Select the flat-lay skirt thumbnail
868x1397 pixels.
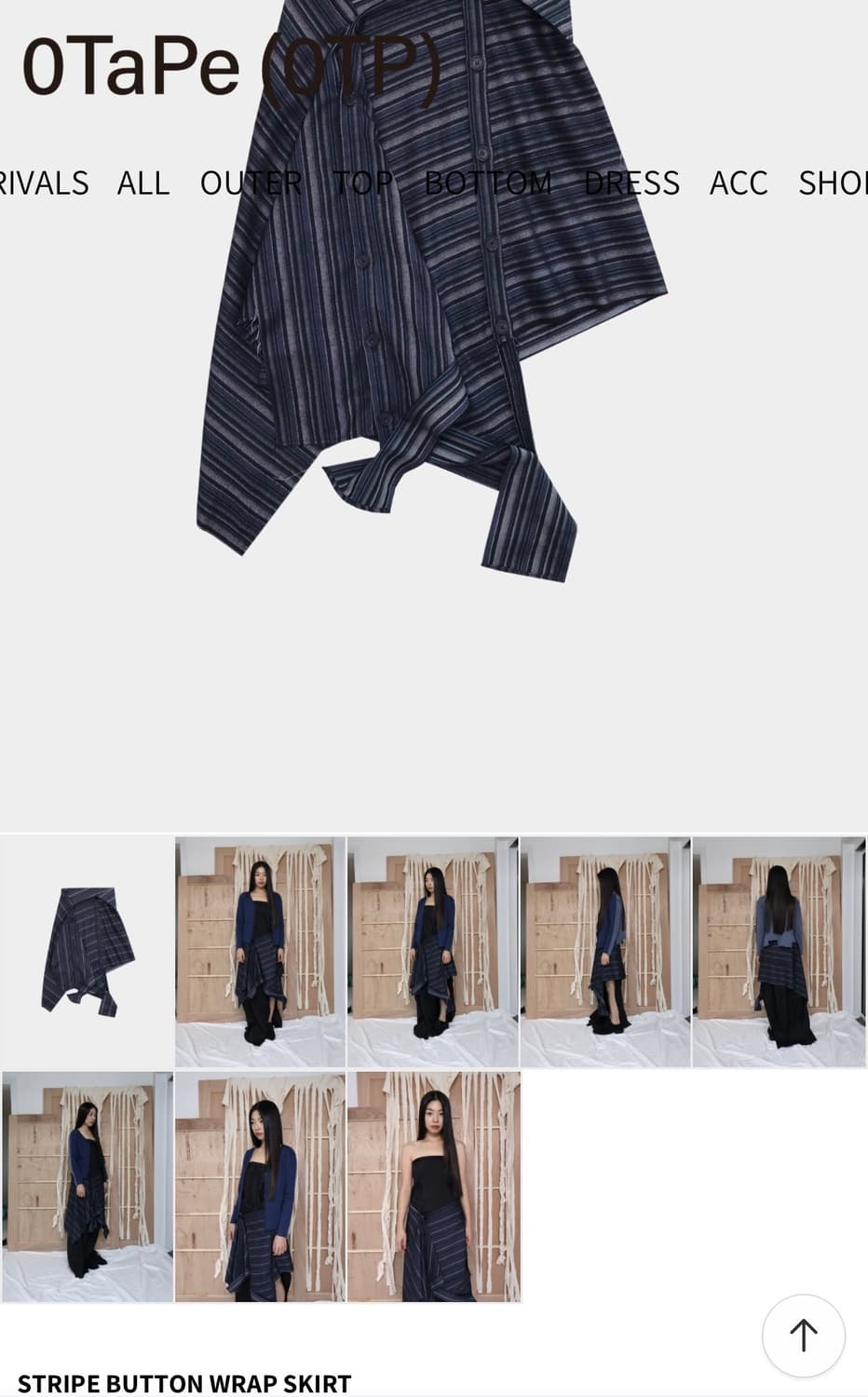point(87,950)
